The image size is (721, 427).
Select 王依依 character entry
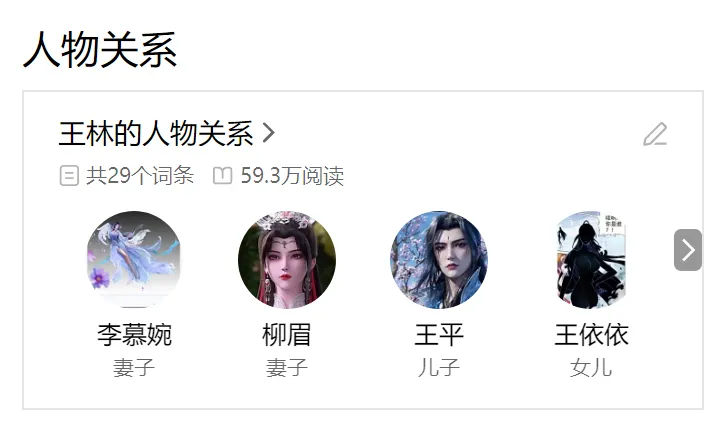point(590,260)
